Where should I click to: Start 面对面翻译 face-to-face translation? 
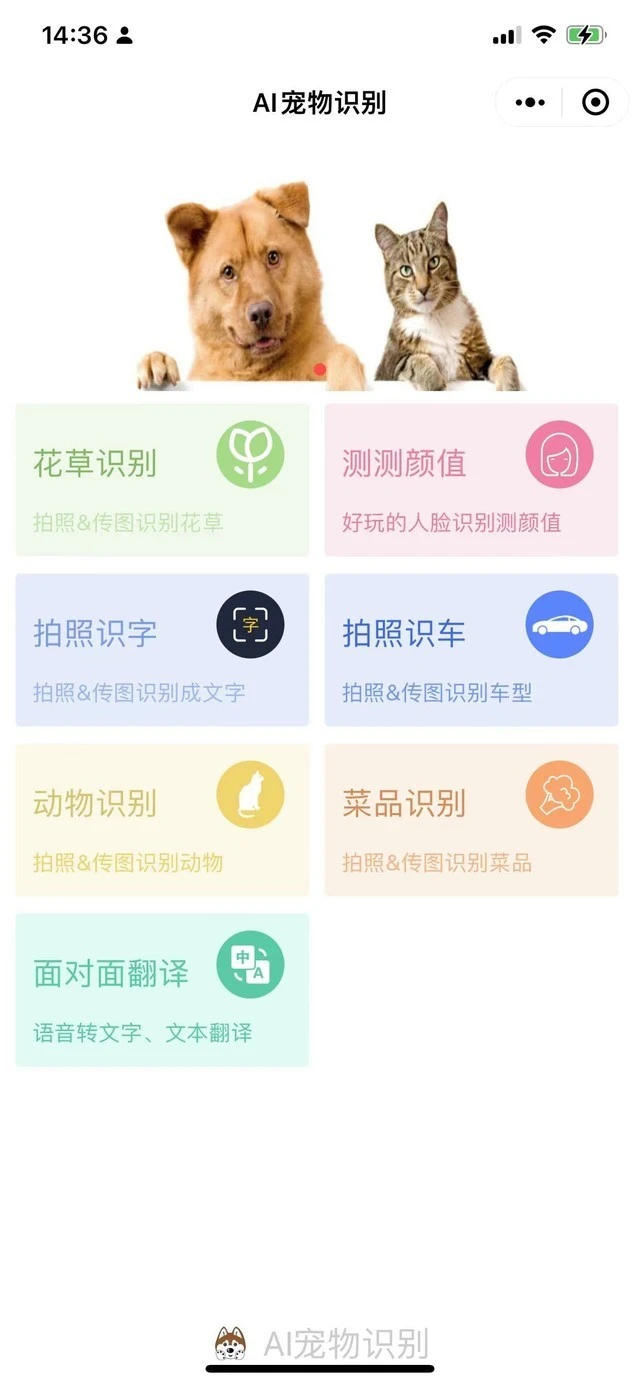point(162,989)
